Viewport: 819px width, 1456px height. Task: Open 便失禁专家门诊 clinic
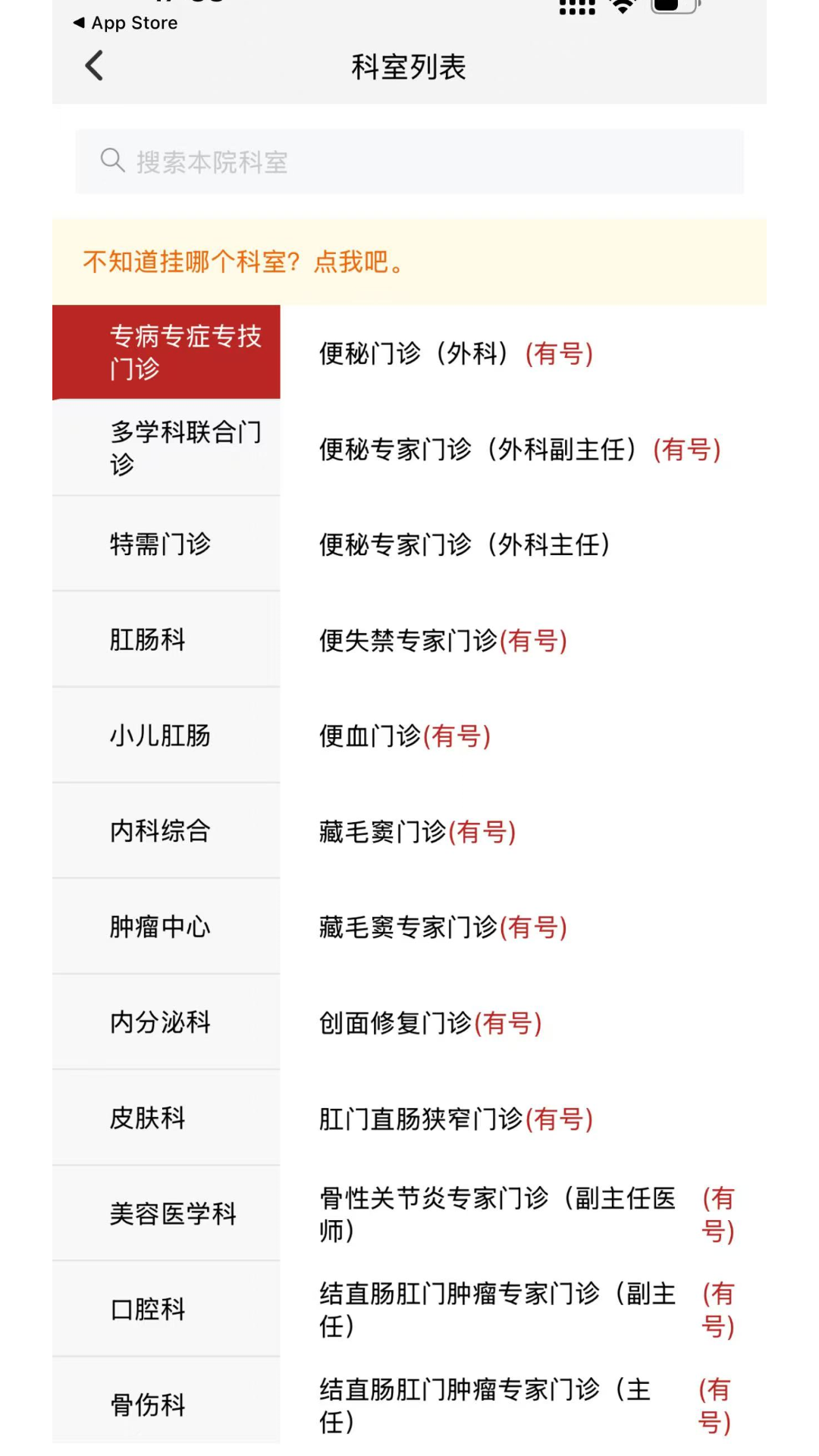(x=443, y=641)
